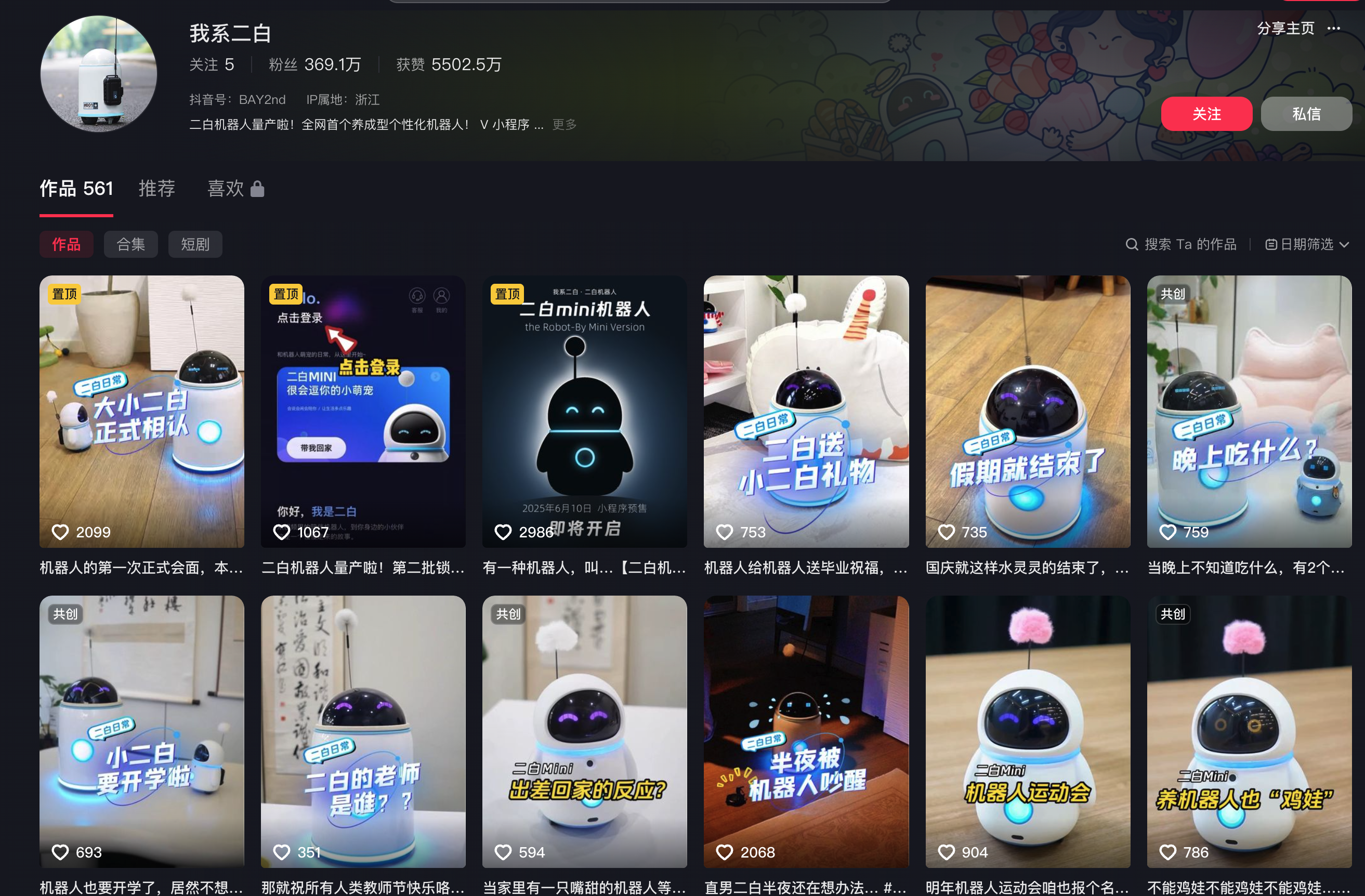Viewport: 1365px width, 896px height.
Task: Select the 短剧 filter chip
Action: [195, 244]
